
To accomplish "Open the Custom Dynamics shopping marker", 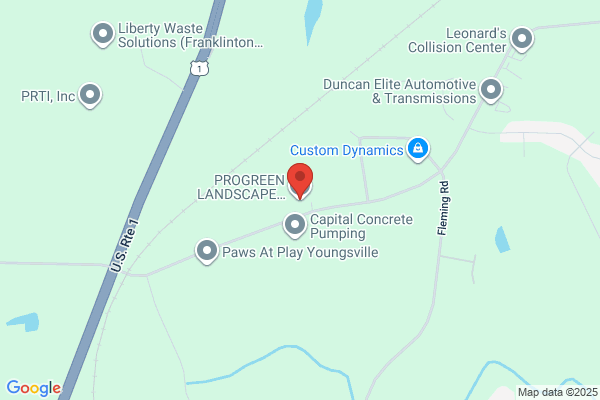I will (418, 149).
